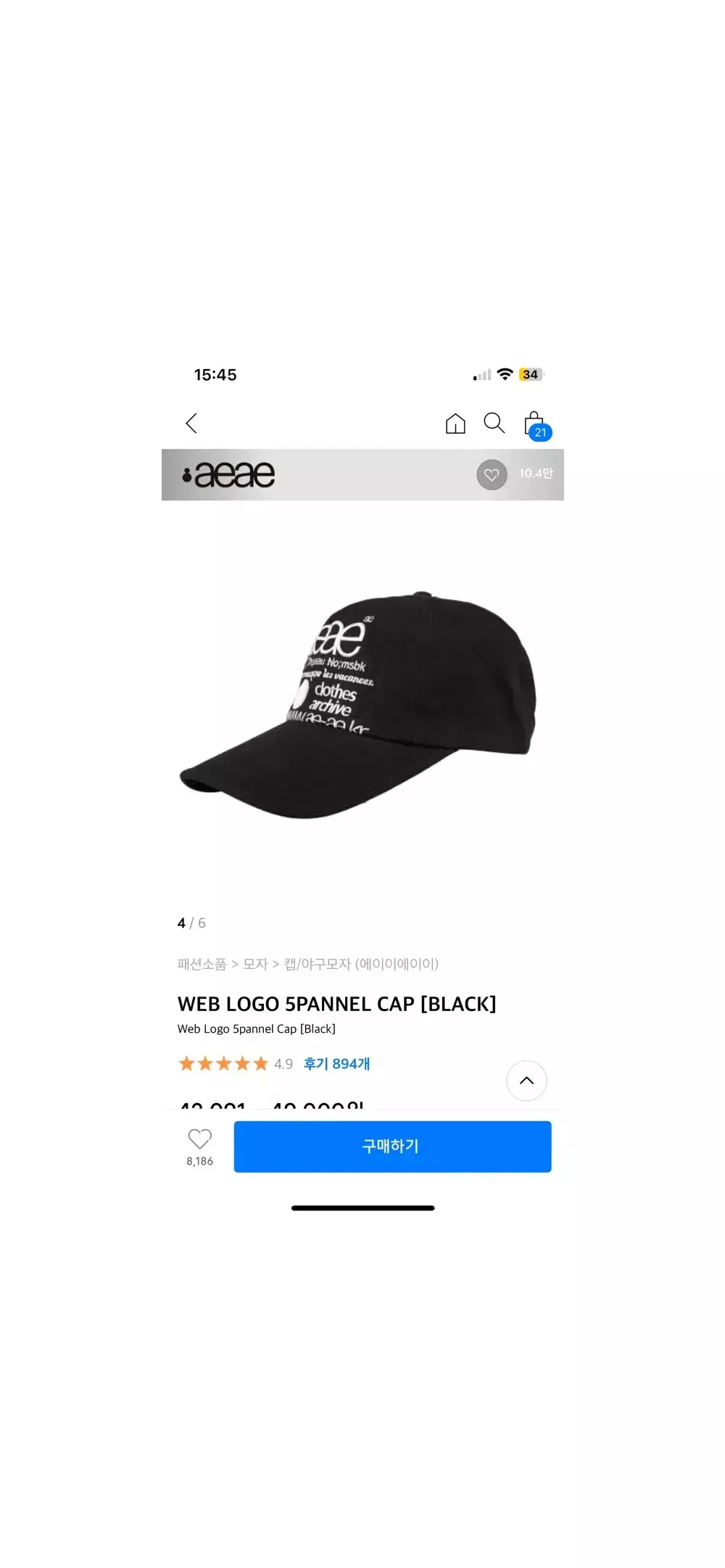Open the 캡/야구모자 breadcrumb
This screenshot has height=1568, width=725.
click(317, 964)
